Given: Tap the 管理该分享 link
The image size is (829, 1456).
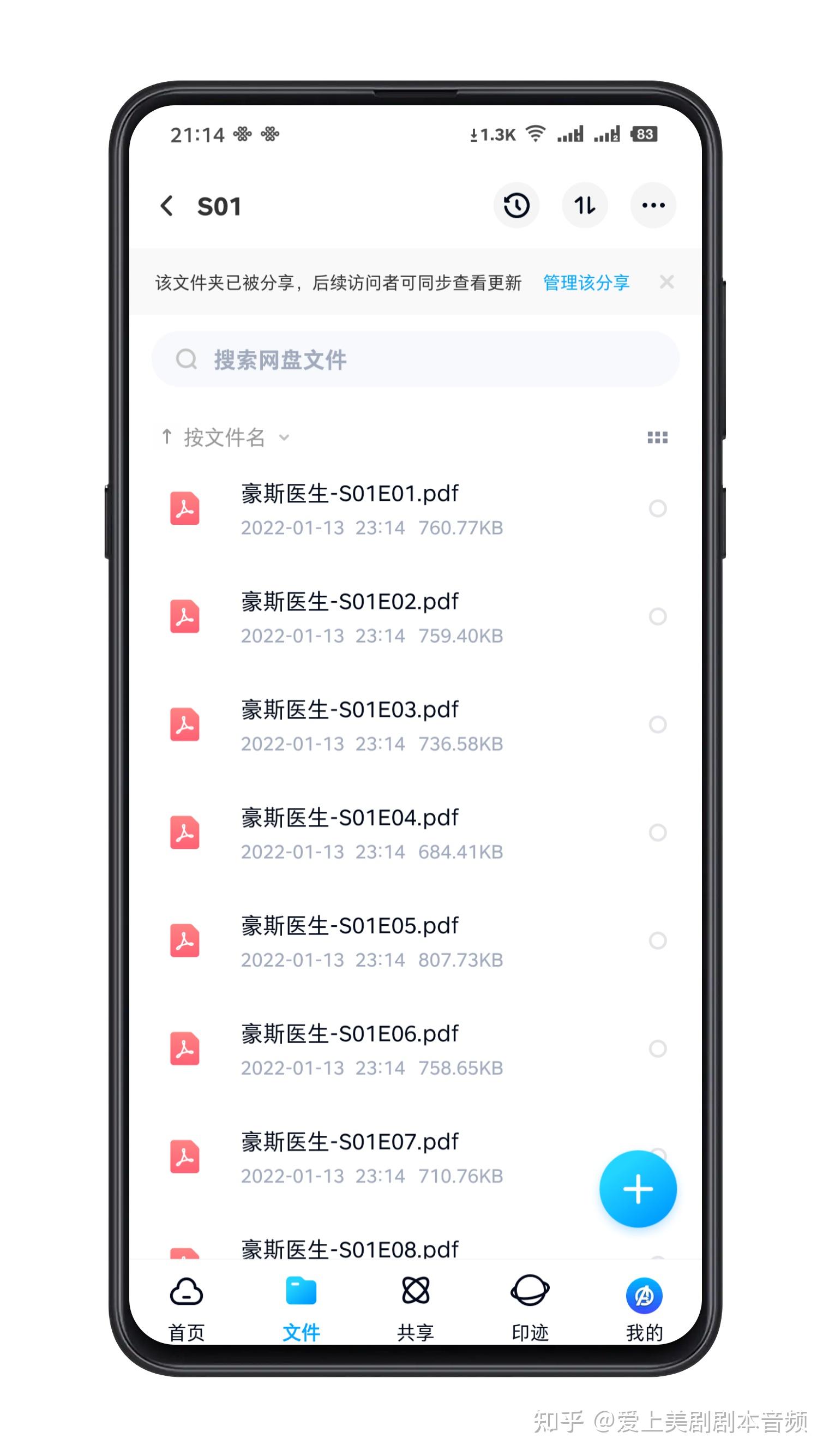Looking at the screenshot, I should pos(586,283).
